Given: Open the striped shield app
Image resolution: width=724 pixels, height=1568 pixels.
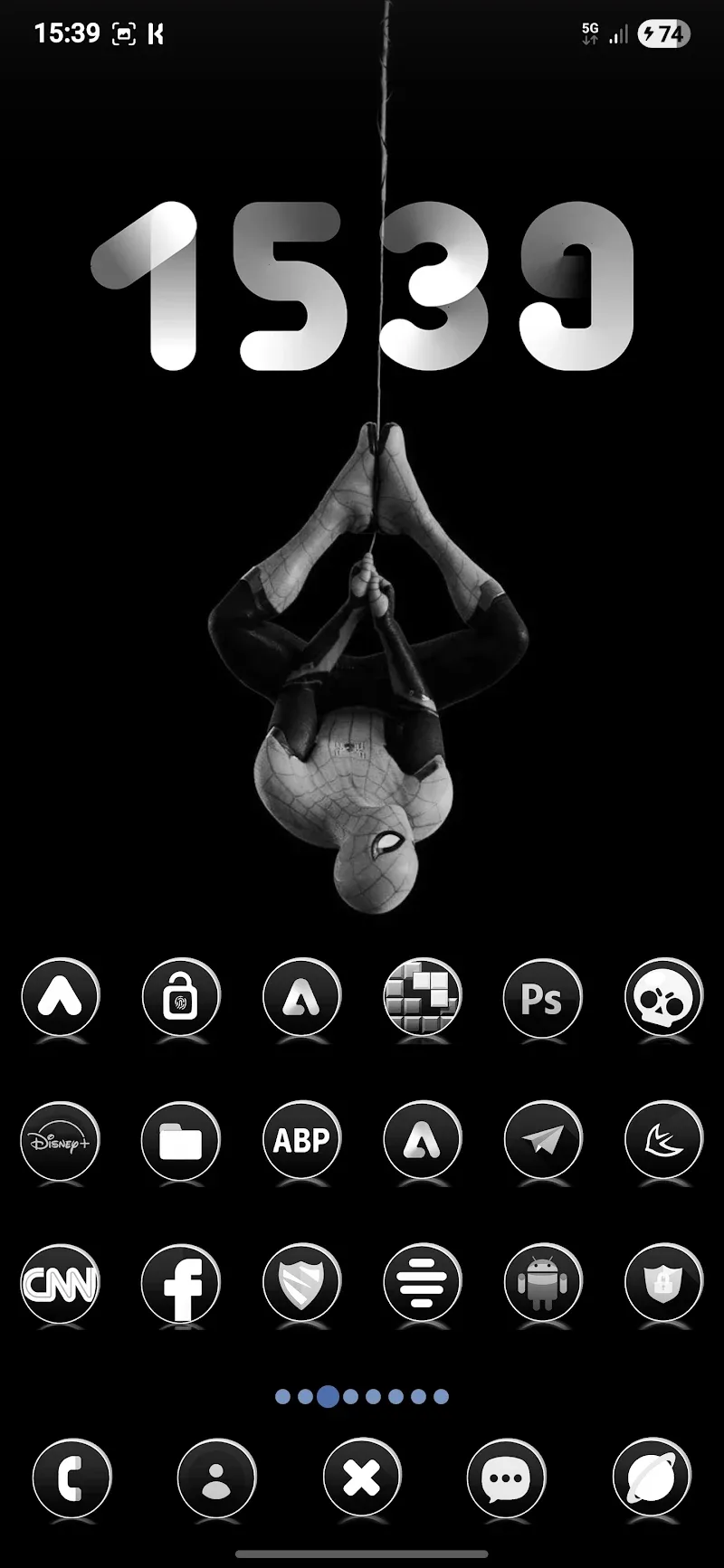Looking at the screenshot, I should (x=301, y=1283).
